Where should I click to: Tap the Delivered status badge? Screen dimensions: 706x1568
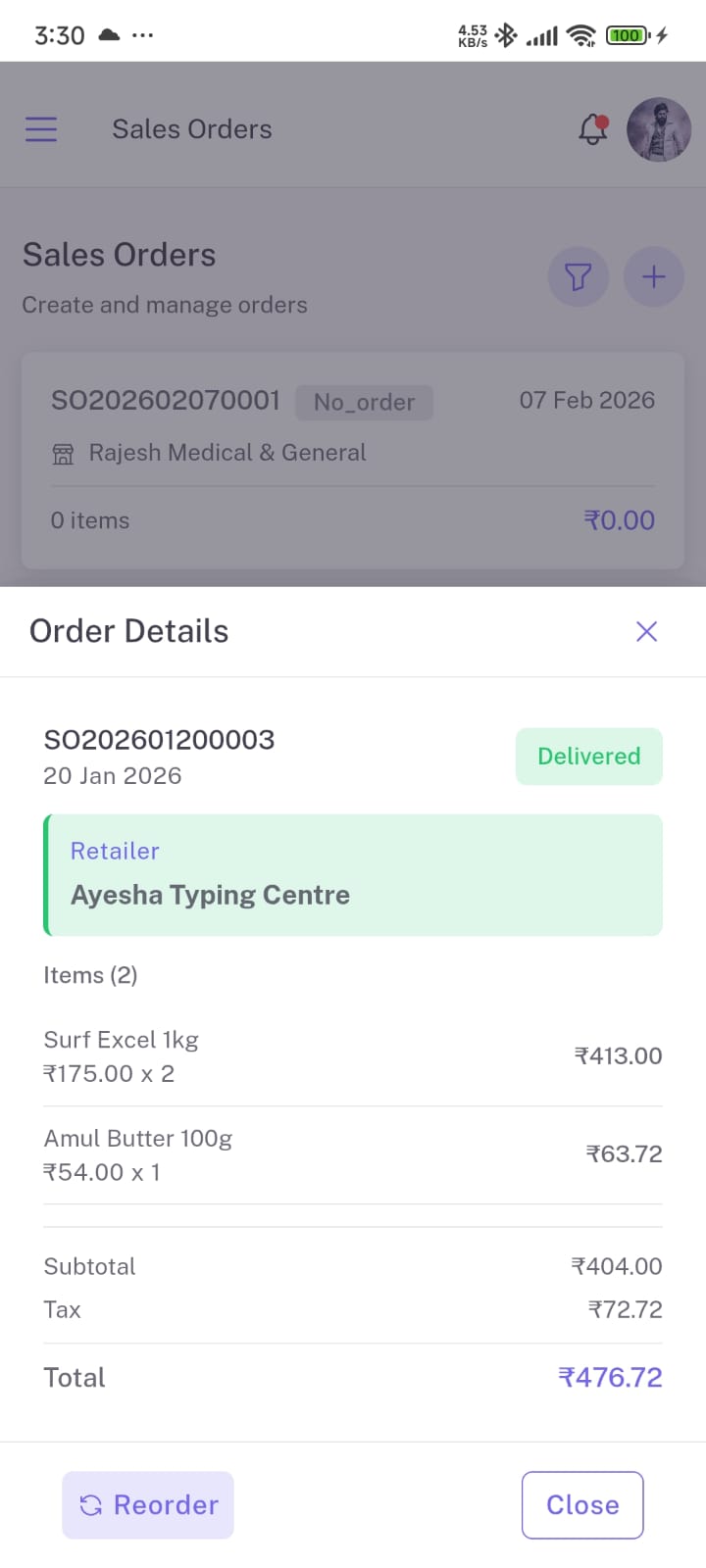pyautogui.click(x=588, y=756)
